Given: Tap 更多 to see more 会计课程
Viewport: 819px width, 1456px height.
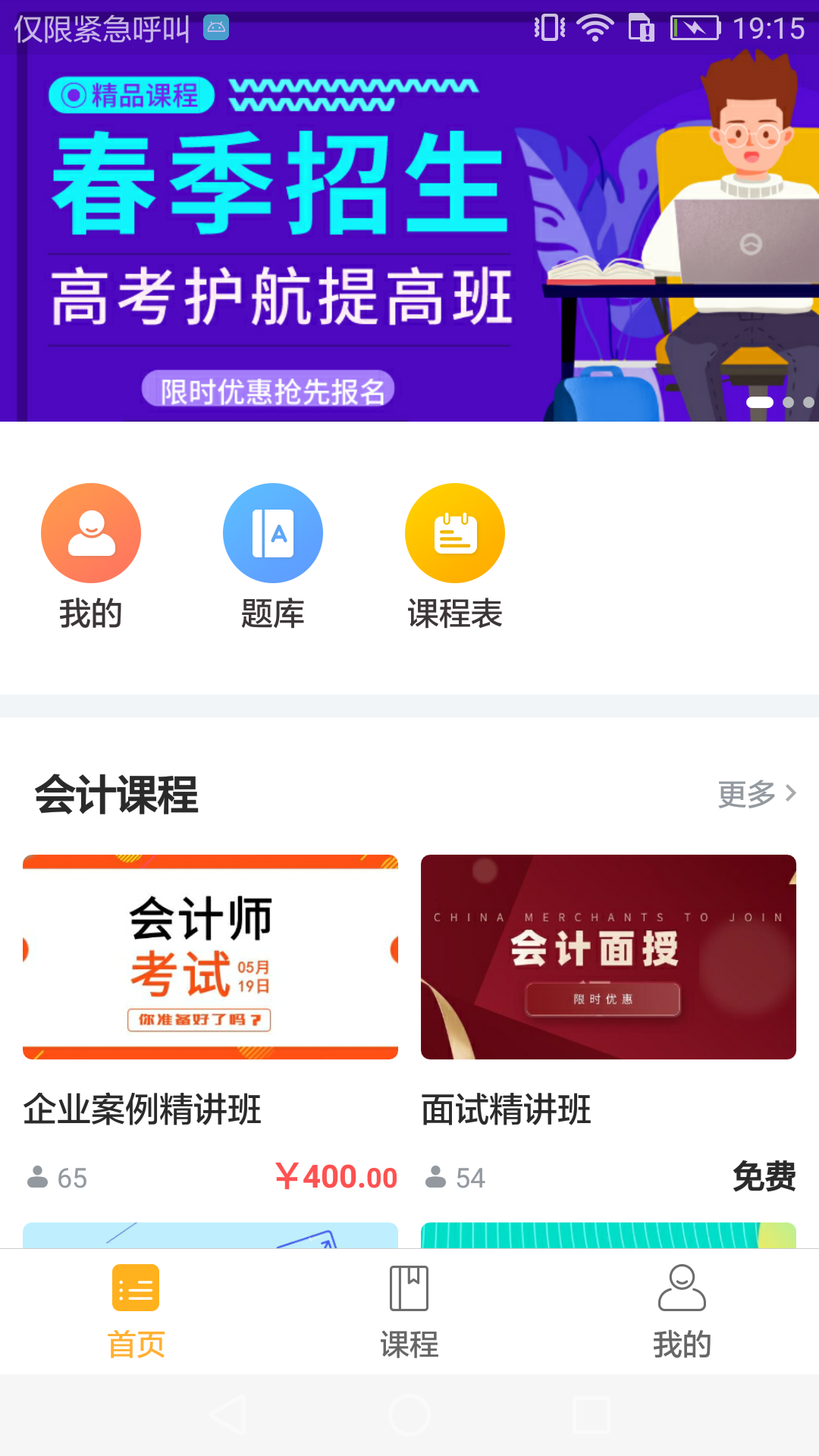Looking at the screenshot, I should click(x=756, y=794).
